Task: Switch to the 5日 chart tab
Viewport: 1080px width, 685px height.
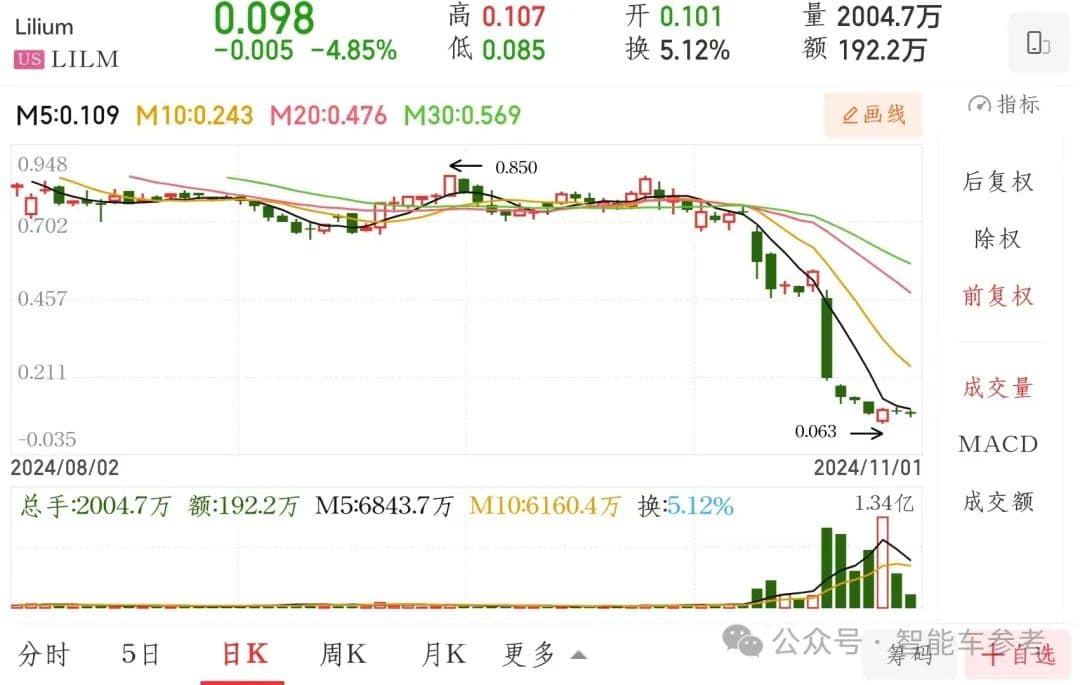Action: [141, 655]
